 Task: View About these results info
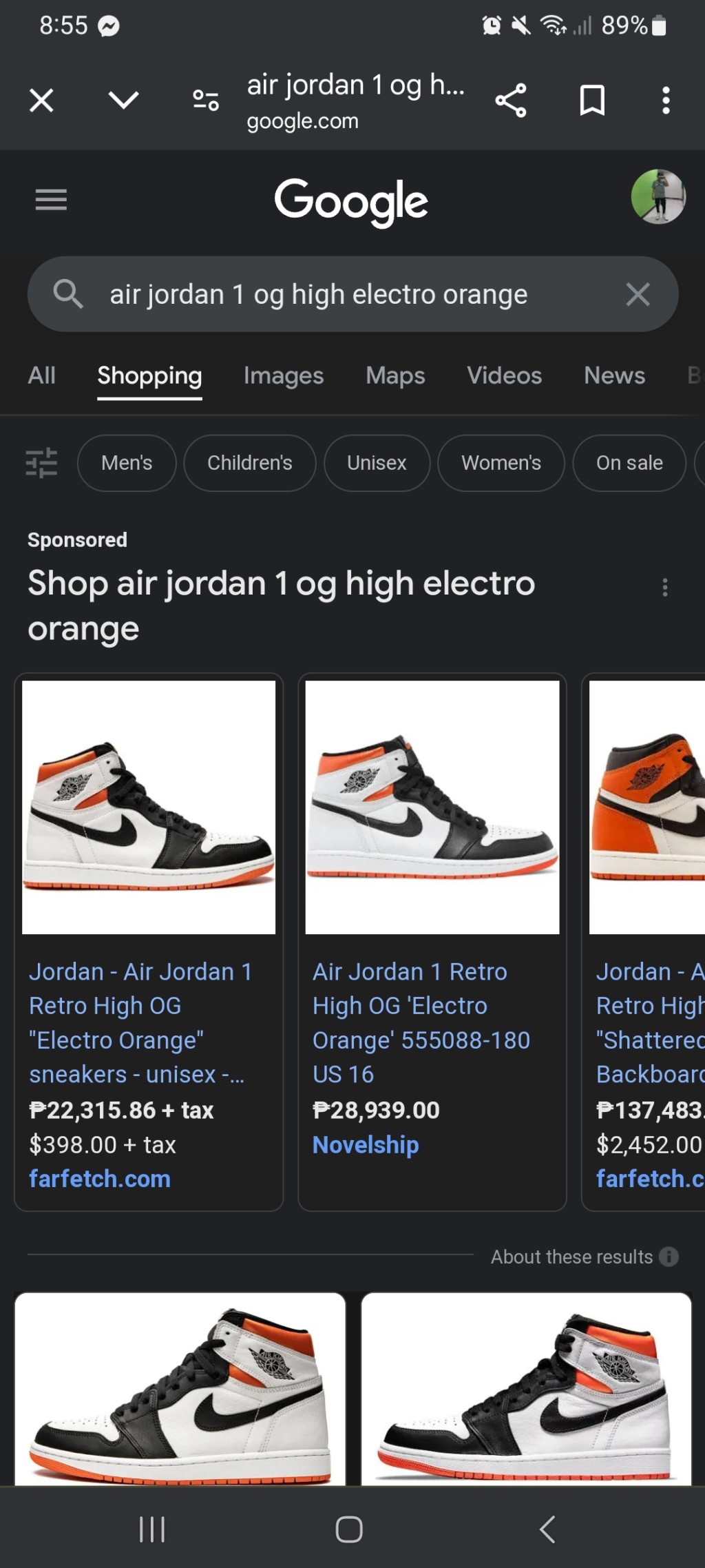point(584,1257)
